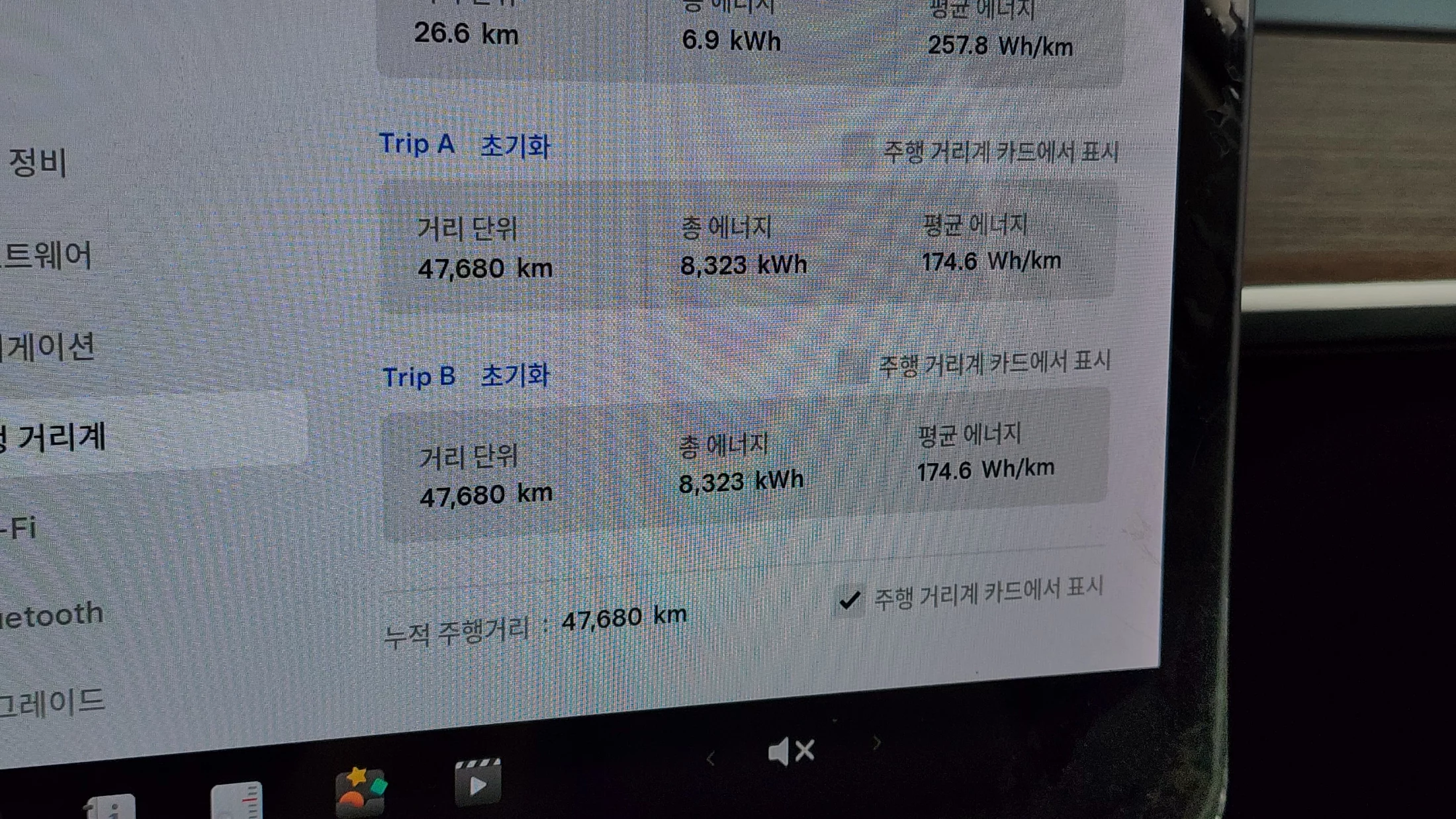This screenshot has height=819, width=1456.
Task: Open the 정비 settings section
Action: pos(38,163)
